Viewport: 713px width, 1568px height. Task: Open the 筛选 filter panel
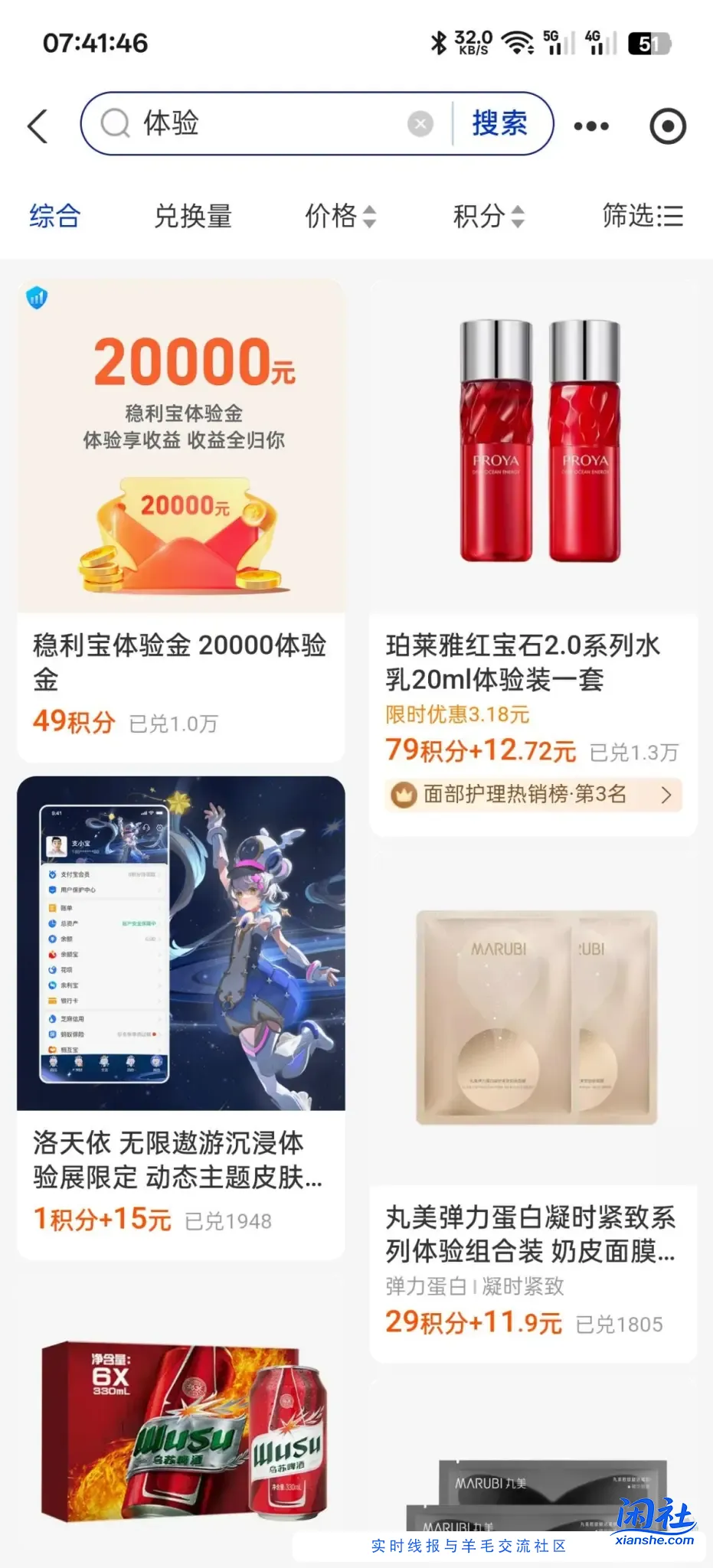point(642,217)
